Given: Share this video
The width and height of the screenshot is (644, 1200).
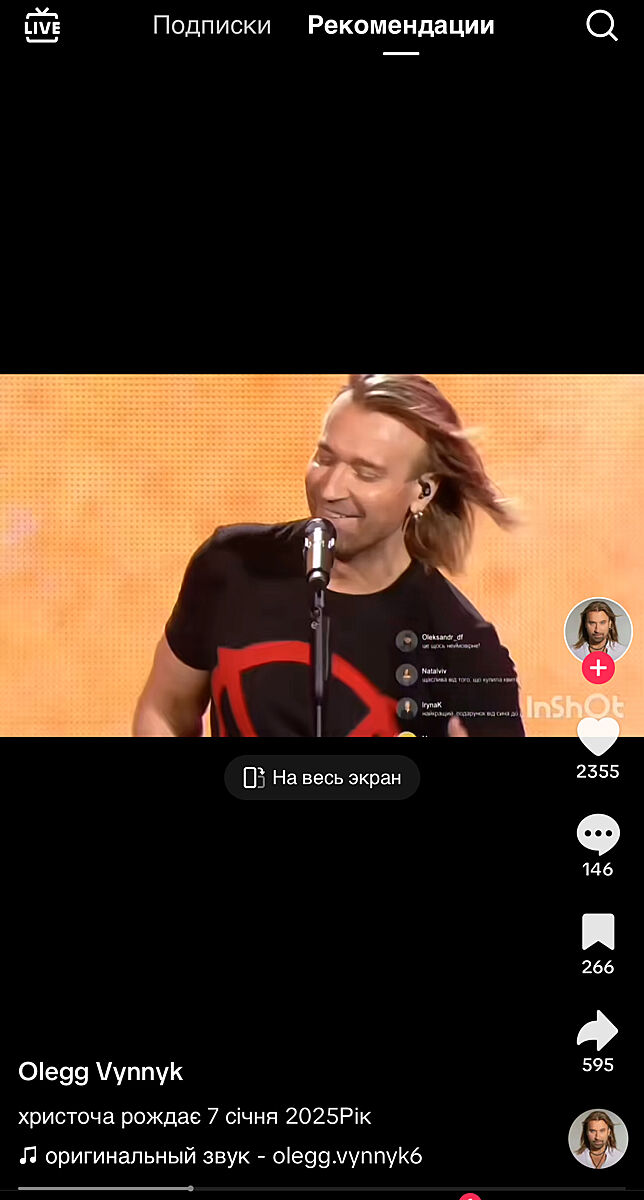Looking at the screenshot, I should (598, 1030).
